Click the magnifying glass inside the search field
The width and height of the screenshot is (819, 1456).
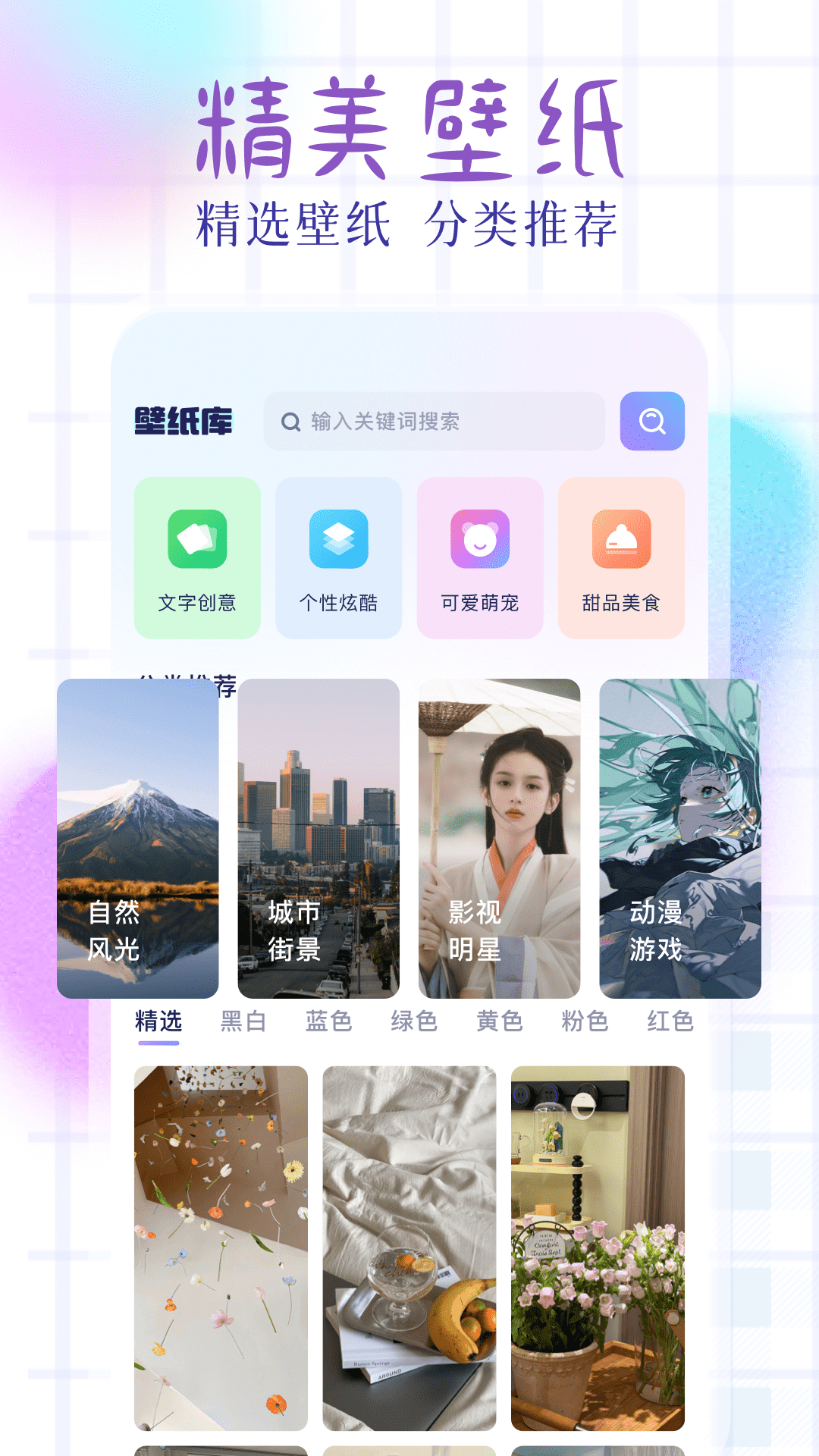tap(290, 422)
